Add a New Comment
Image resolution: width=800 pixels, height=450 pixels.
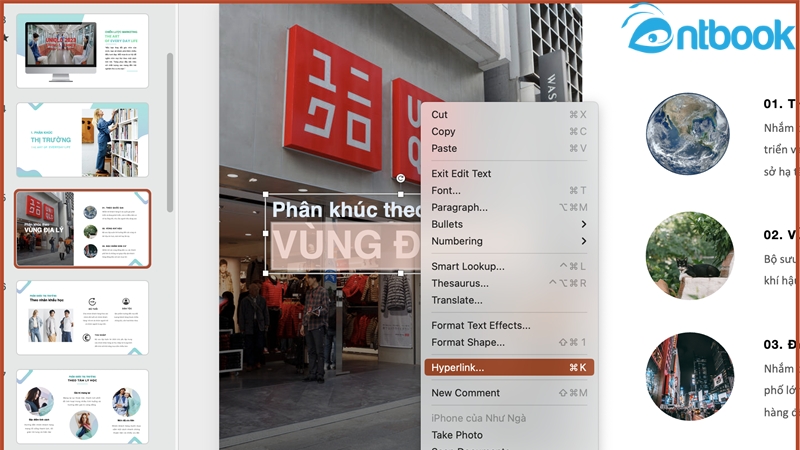pos(465,393)
